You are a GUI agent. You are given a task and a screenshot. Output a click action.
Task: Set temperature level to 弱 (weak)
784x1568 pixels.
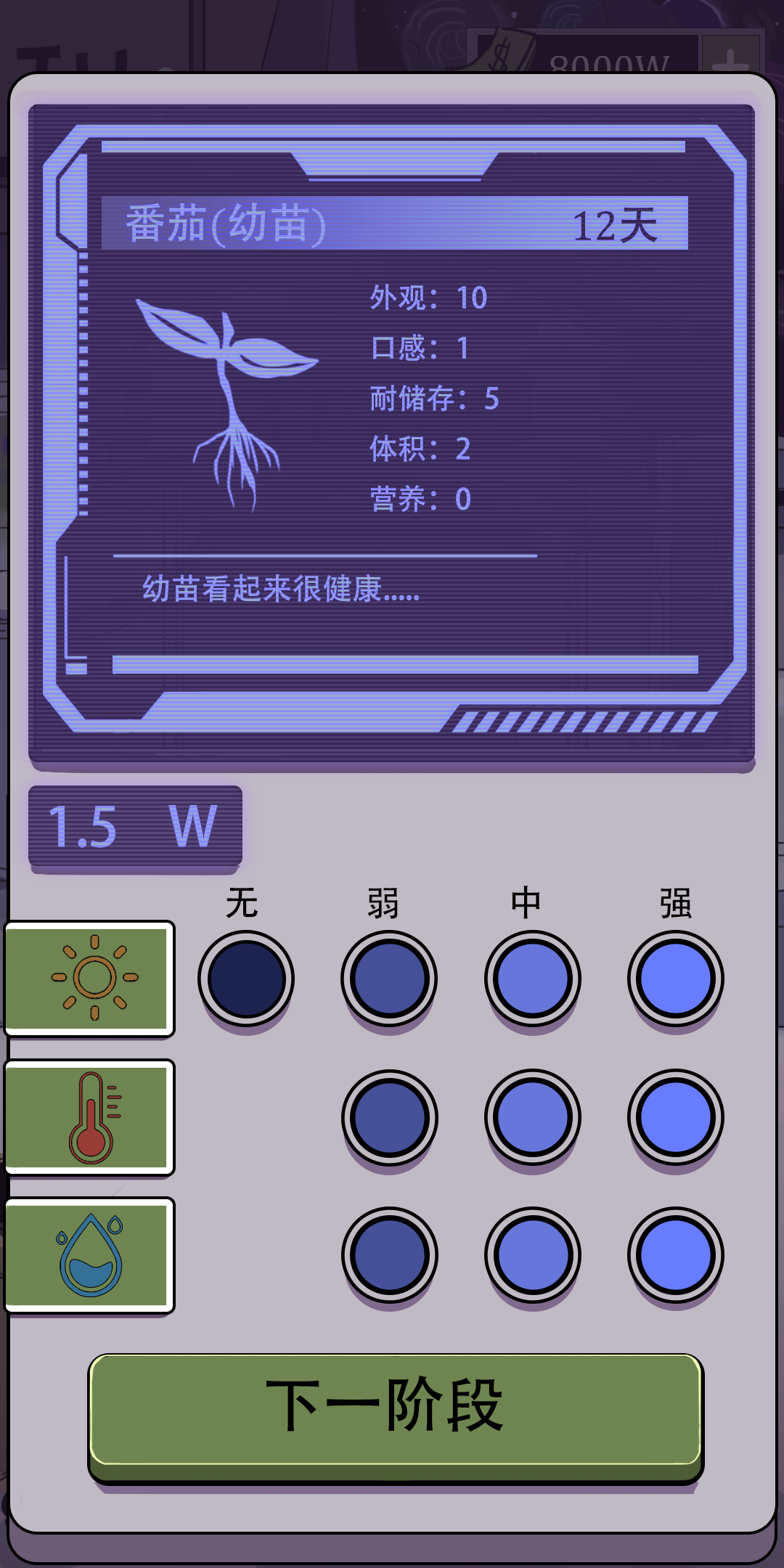[389, 1116]
